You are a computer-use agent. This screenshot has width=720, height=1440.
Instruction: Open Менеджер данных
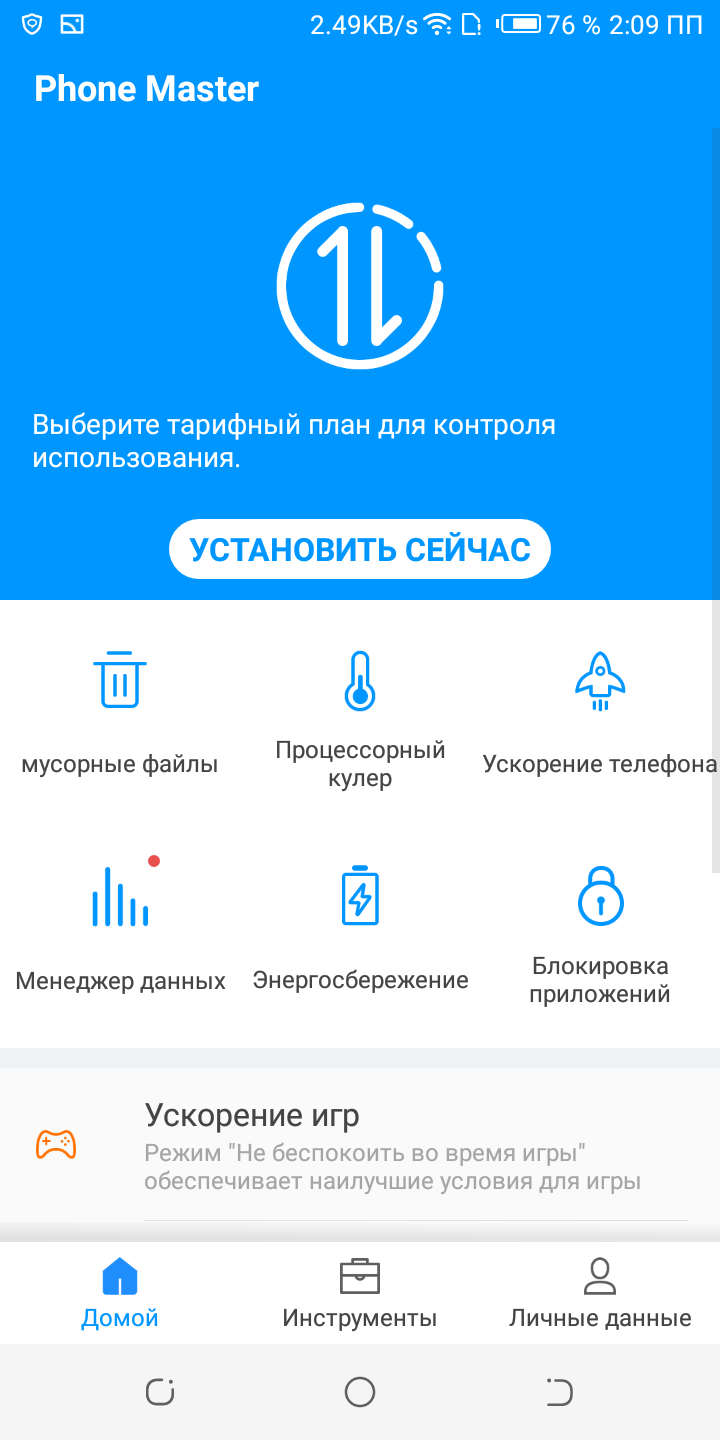click(x=120, y=925)
